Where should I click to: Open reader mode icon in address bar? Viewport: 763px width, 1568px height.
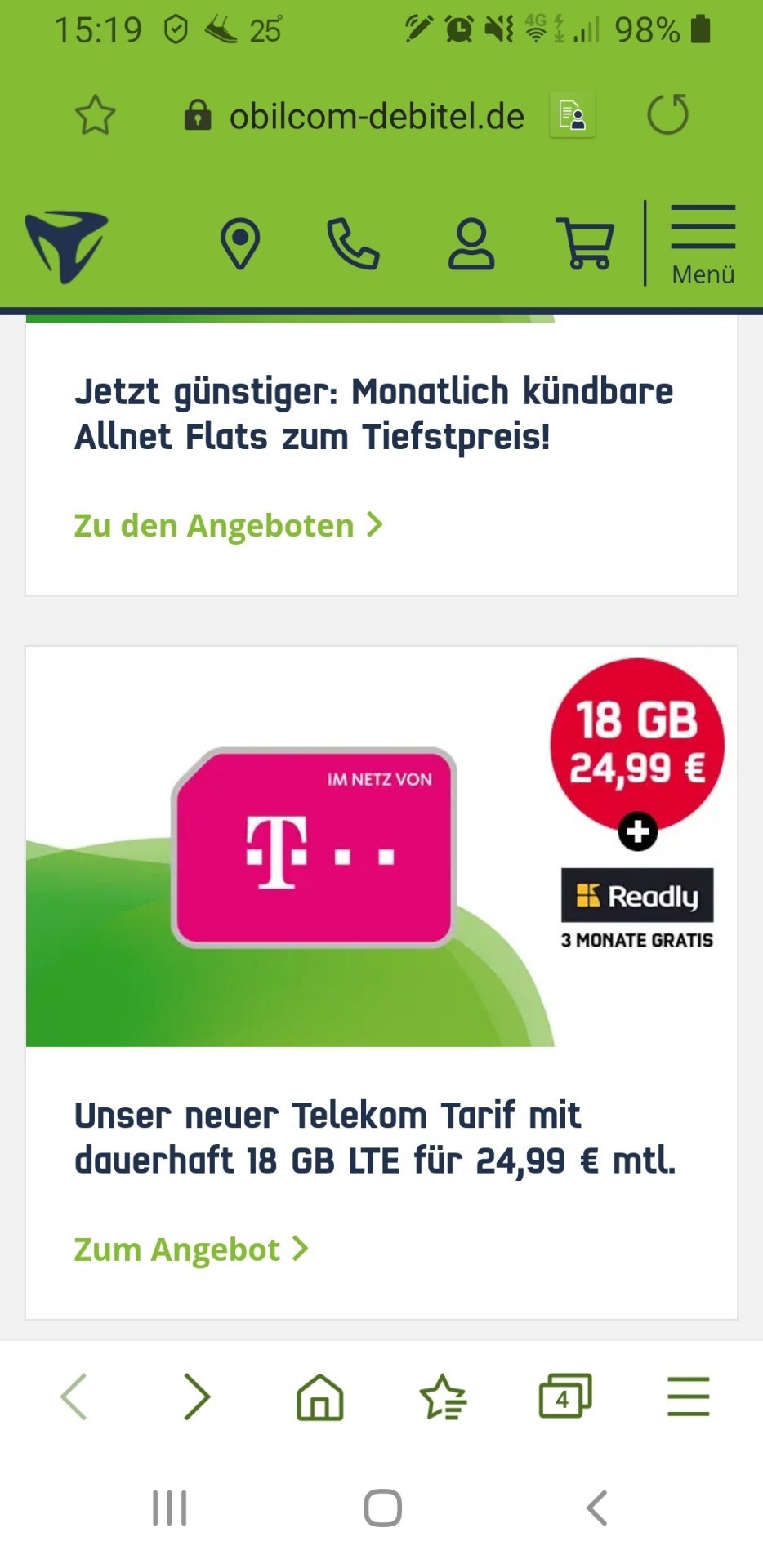click(x=573, y=115)
